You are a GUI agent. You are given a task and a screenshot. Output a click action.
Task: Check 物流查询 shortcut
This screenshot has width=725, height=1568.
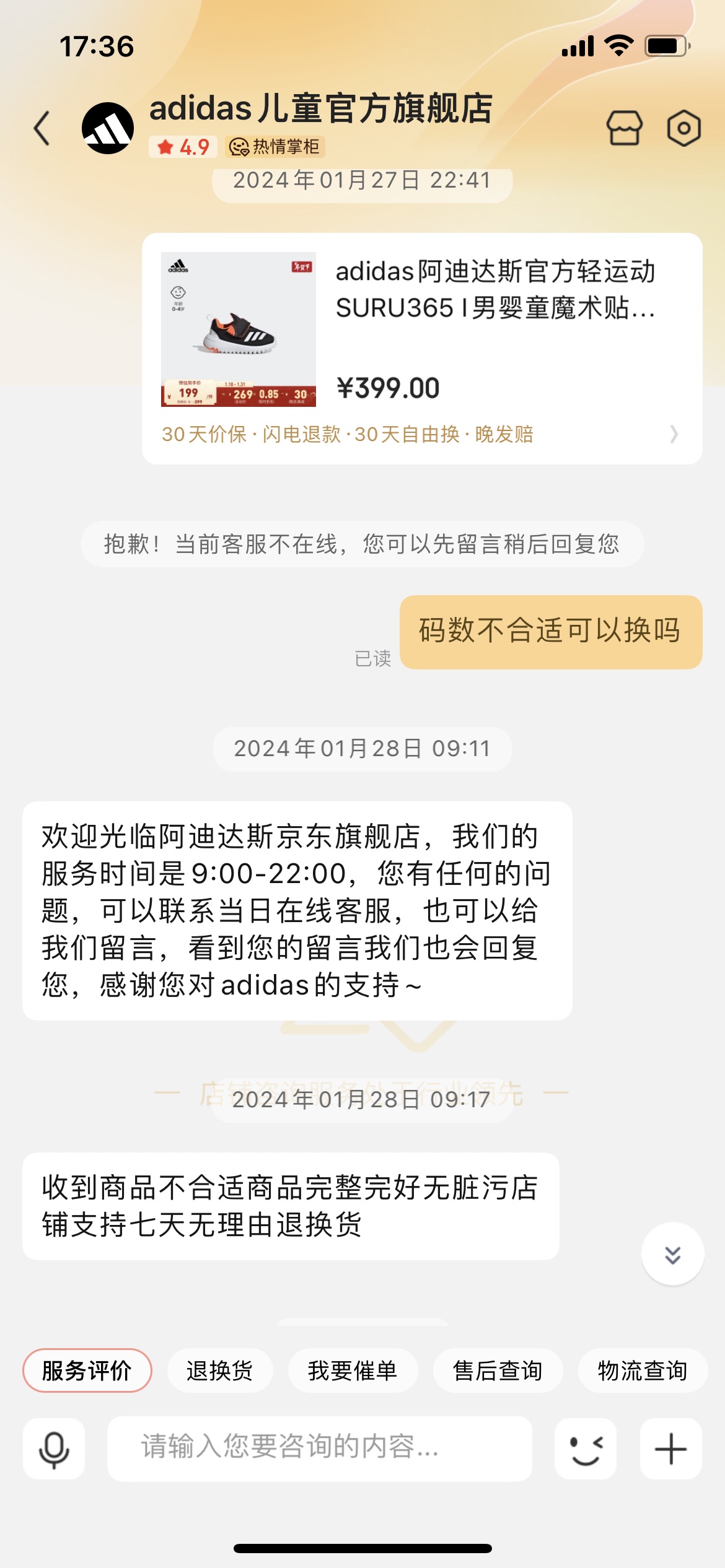(642, 1370)
